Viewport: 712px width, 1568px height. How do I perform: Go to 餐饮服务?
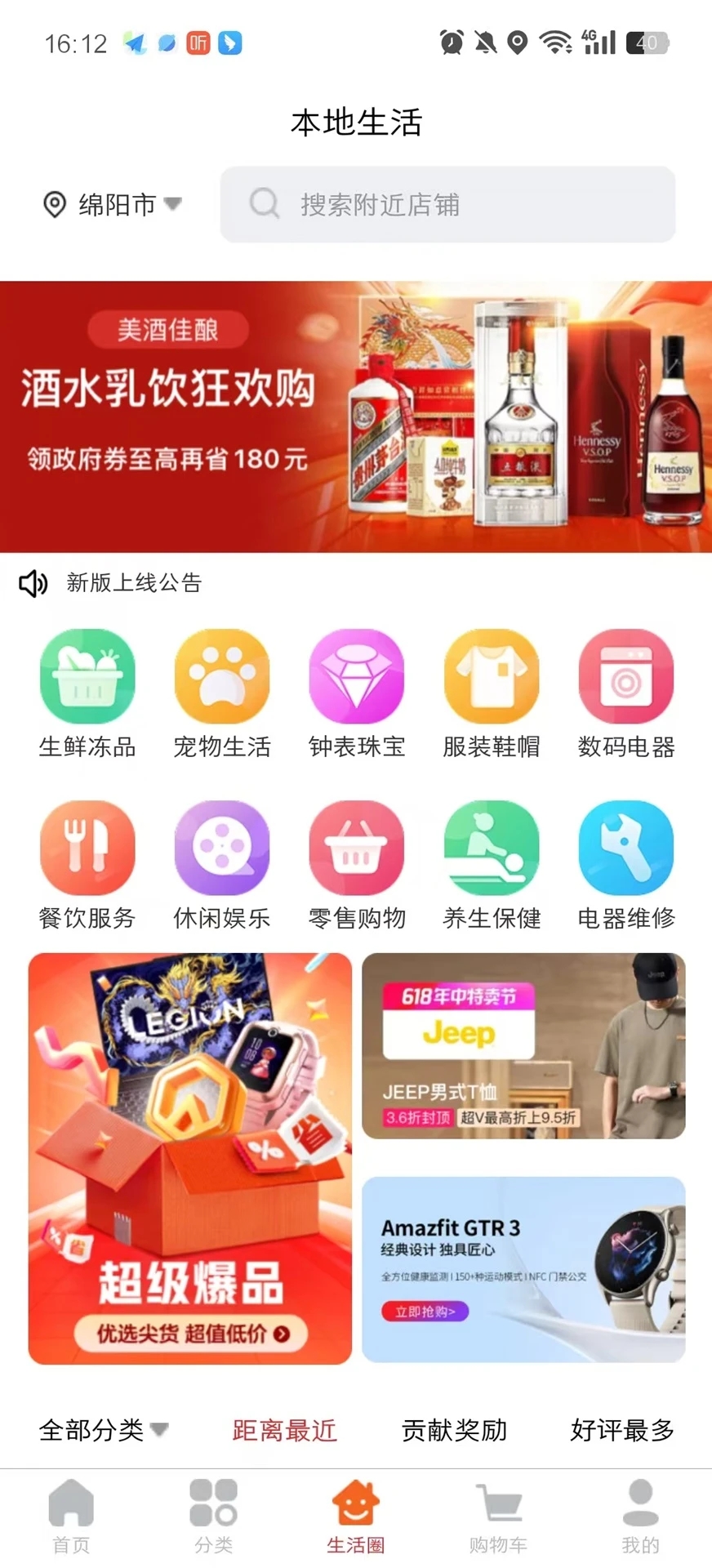pyautogui.click(x=87, y=866)
